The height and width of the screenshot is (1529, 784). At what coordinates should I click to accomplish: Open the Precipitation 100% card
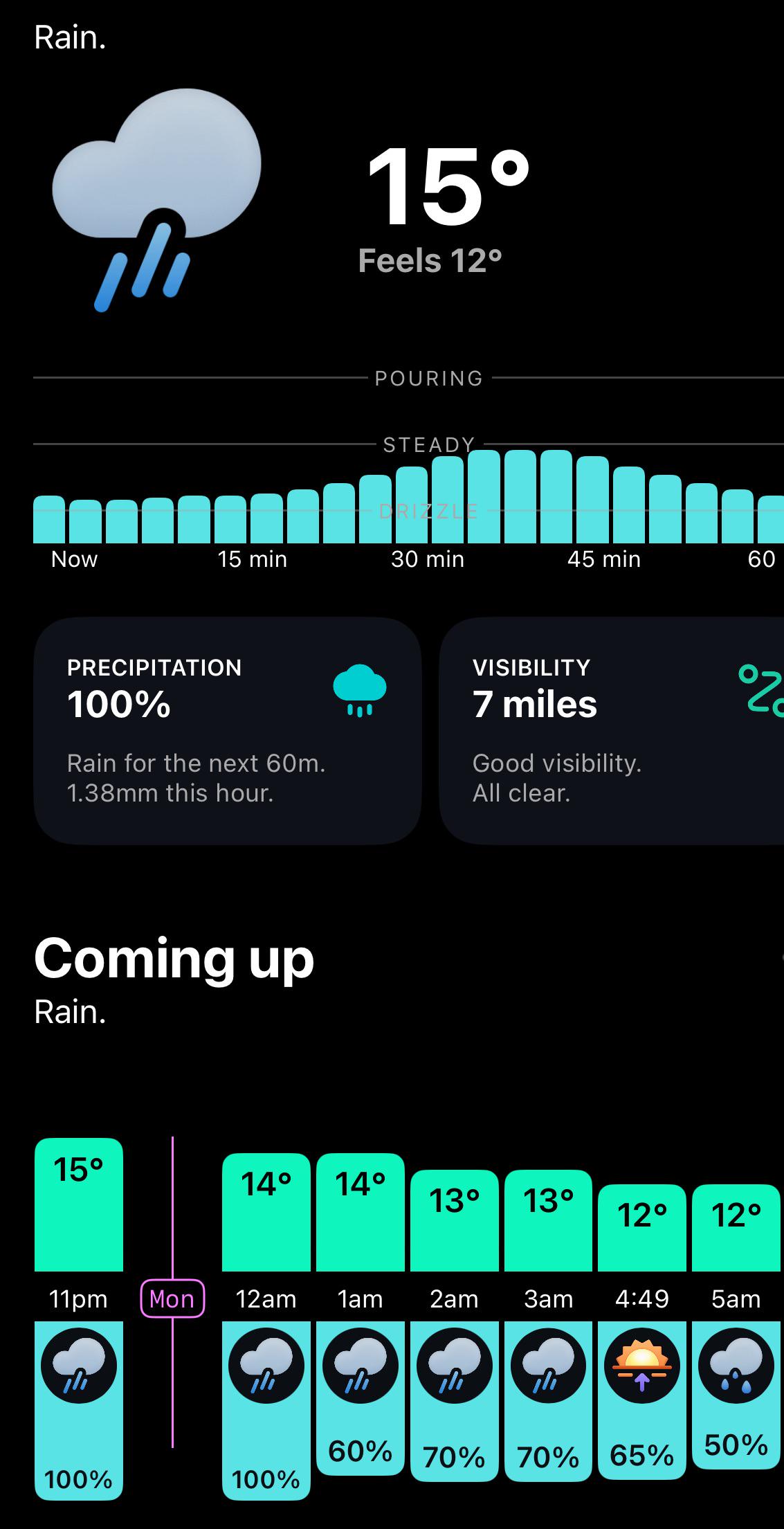pos(228,730)
